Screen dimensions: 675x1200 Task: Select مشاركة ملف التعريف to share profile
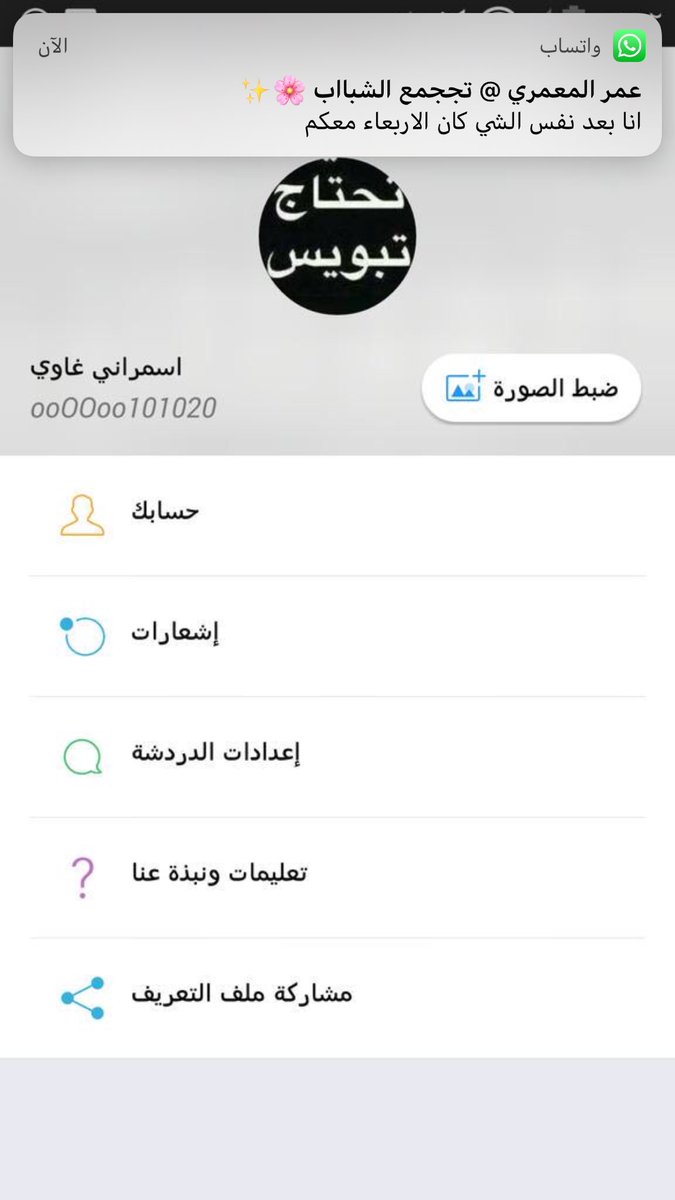[337, 997]
